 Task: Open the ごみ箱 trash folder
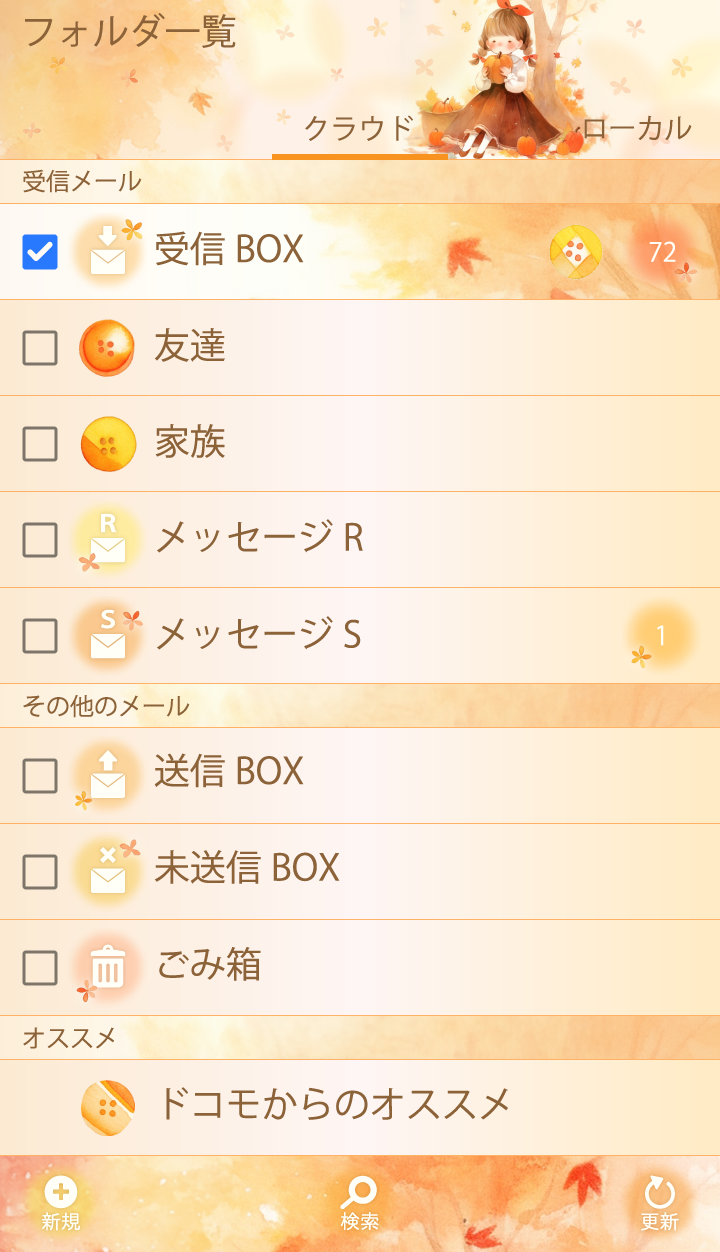pos(209,966)
